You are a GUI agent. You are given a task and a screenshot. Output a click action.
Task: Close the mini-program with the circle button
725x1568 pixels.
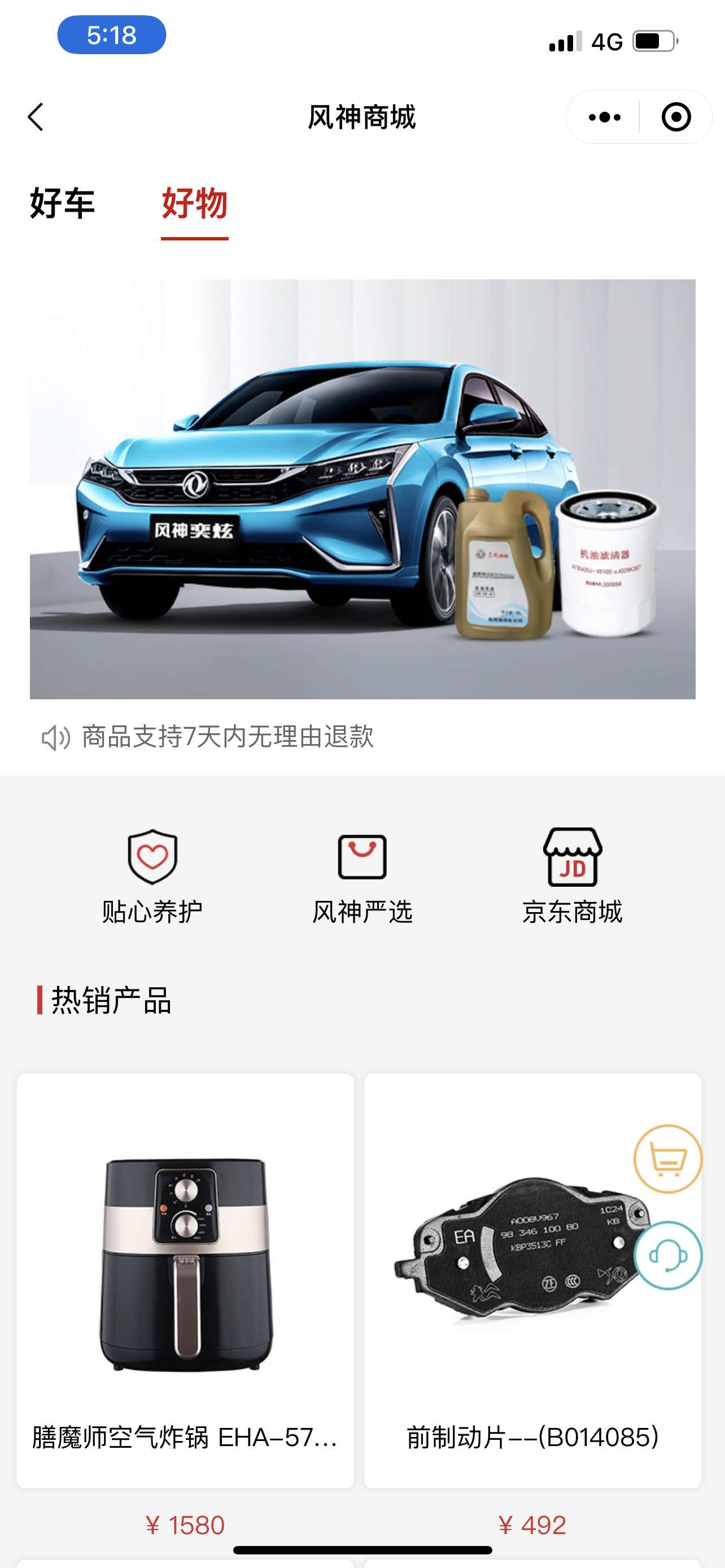pyautogui.click(x=676, y=117)
